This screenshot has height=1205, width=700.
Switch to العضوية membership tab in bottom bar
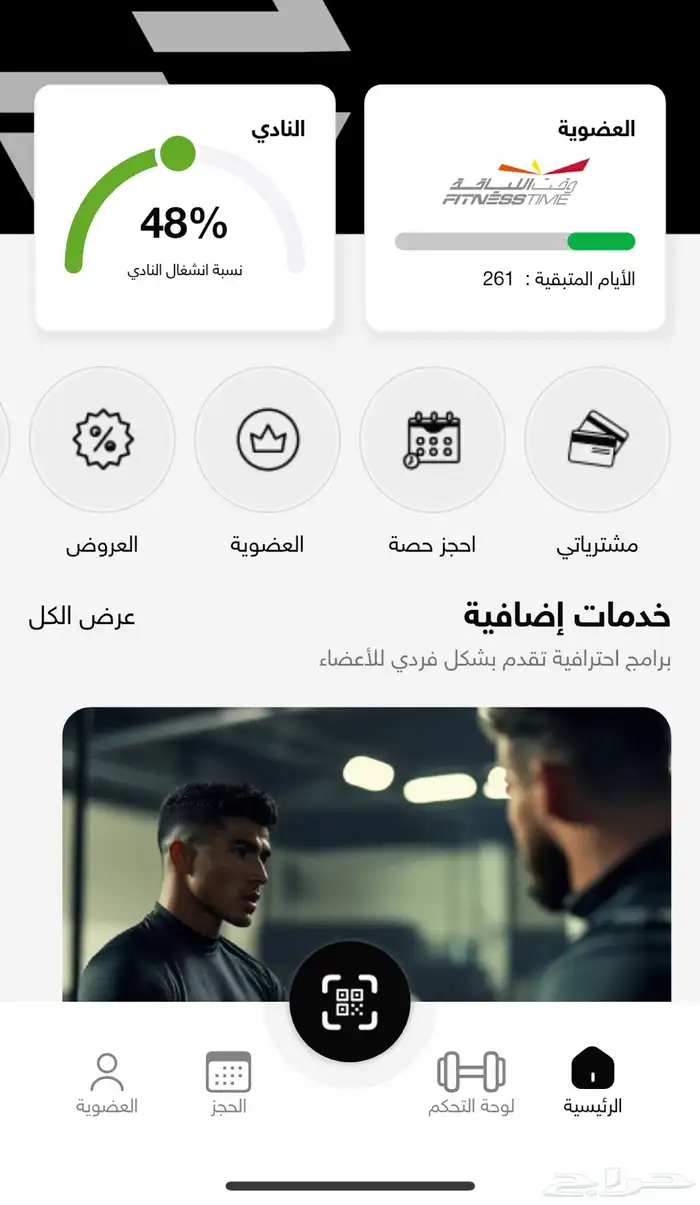tap(107, 1081)
